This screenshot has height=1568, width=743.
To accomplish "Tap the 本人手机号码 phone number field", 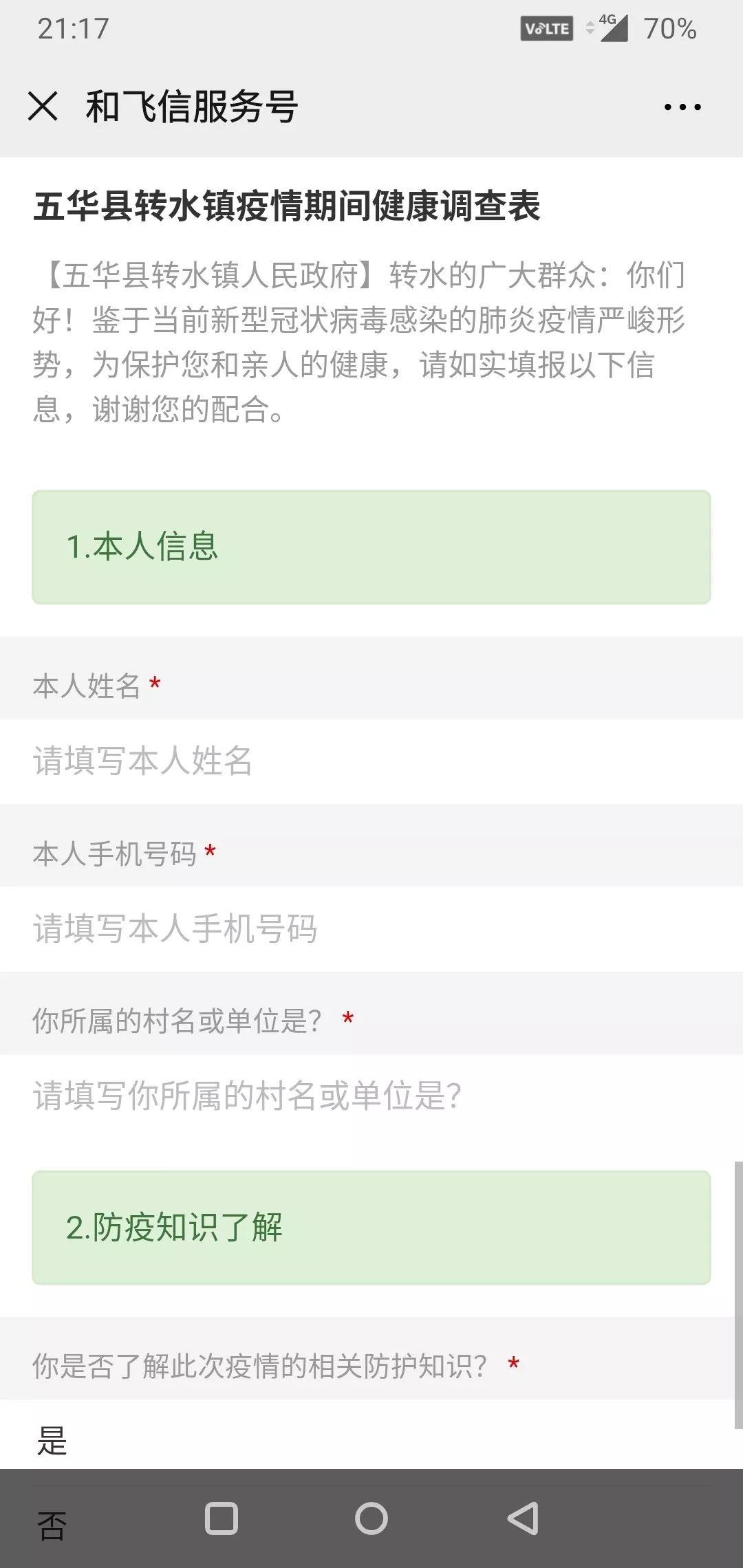I will pyautogui.click(x=371, y=929).
